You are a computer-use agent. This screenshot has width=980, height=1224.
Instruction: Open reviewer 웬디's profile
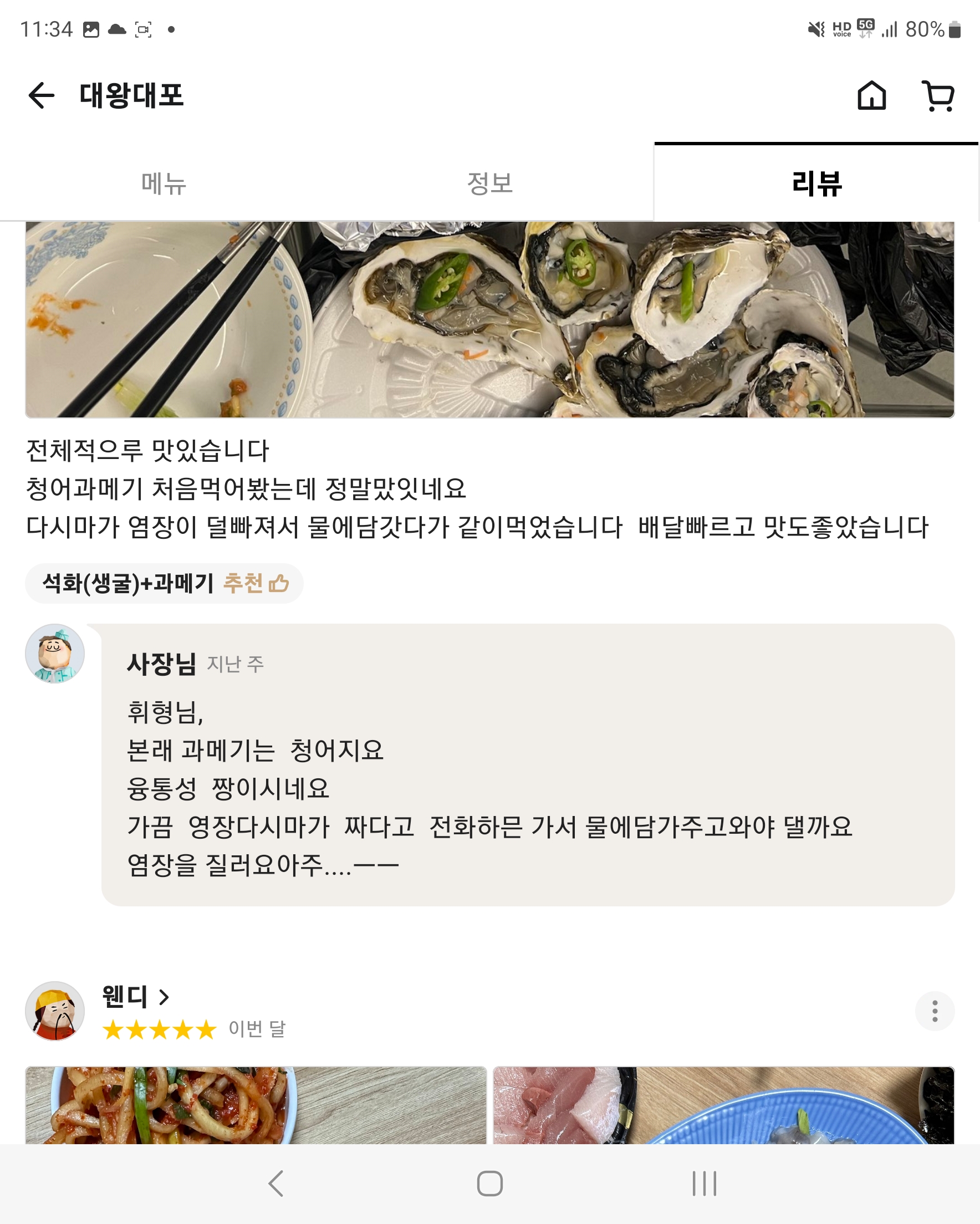coord(135,996)
